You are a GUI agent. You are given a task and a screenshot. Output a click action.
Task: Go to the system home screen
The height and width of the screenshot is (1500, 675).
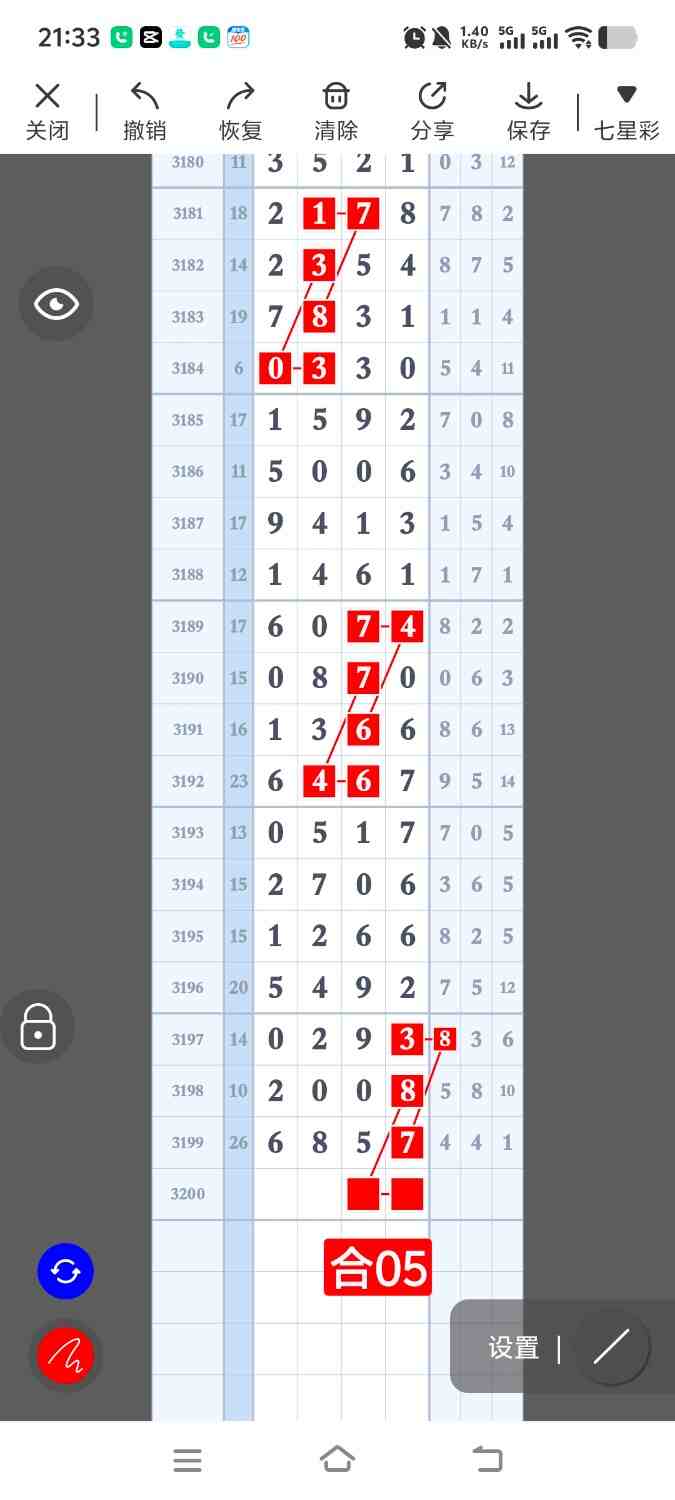tap(337, 1460)
